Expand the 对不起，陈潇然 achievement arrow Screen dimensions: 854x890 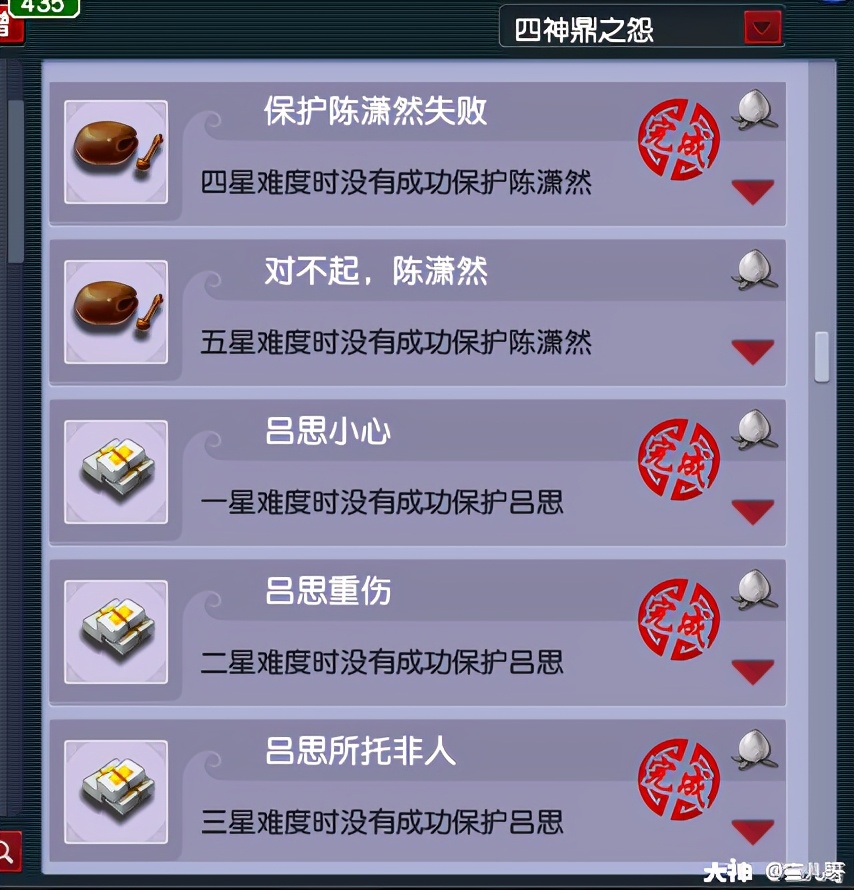752,351
